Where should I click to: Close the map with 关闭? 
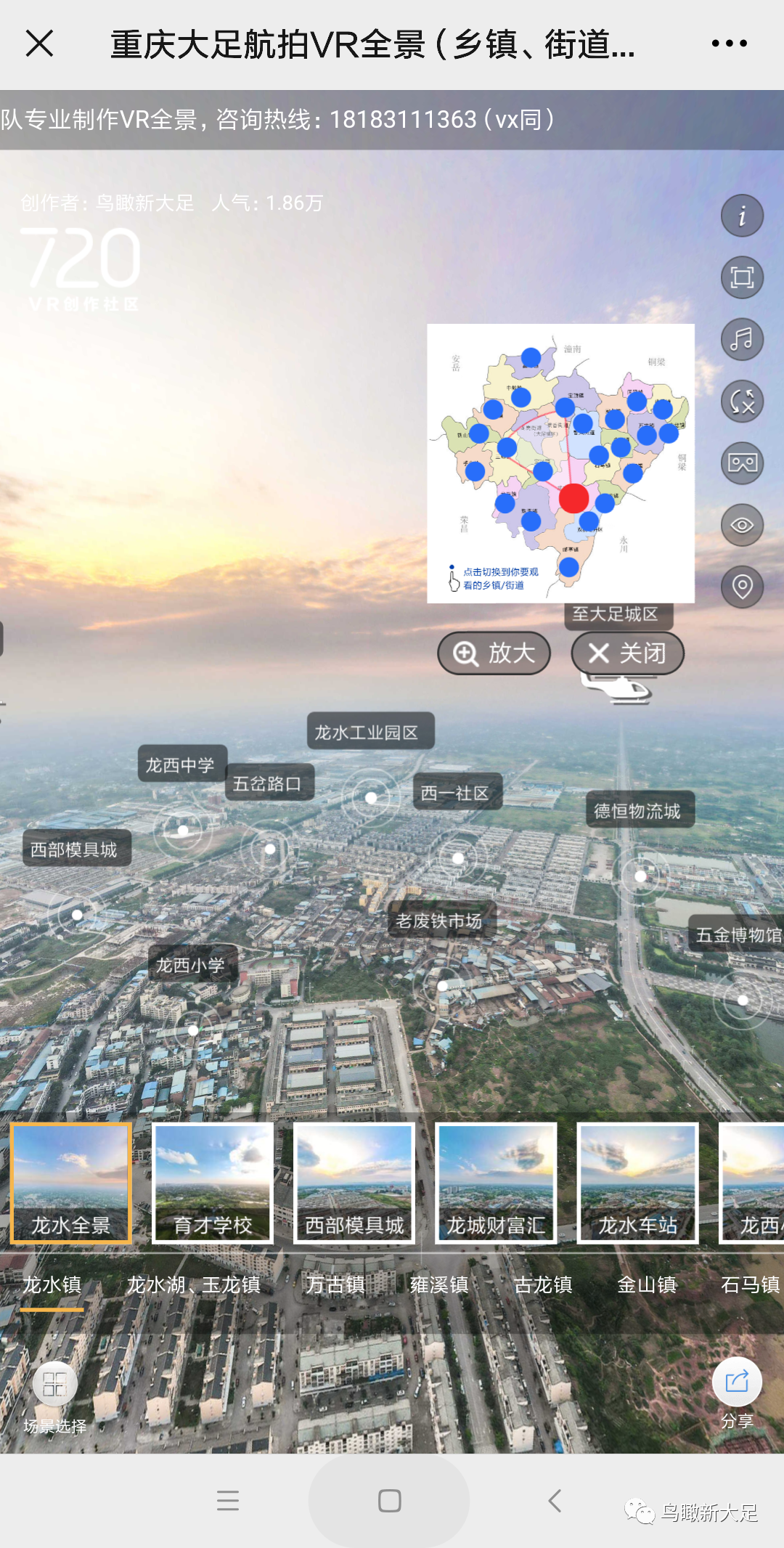[x=628, y=653]
